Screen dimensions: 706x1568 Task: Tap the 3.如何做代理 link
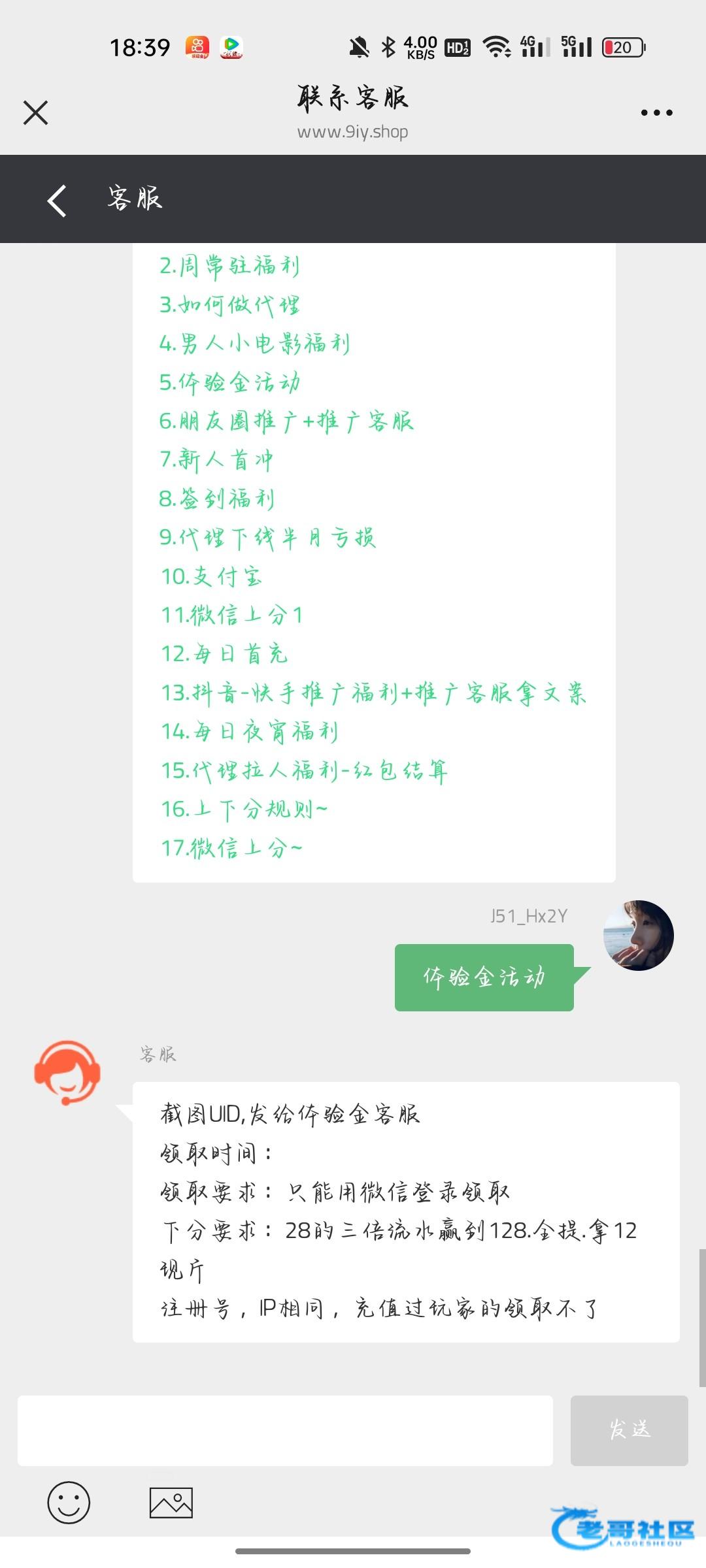[229, 305]
